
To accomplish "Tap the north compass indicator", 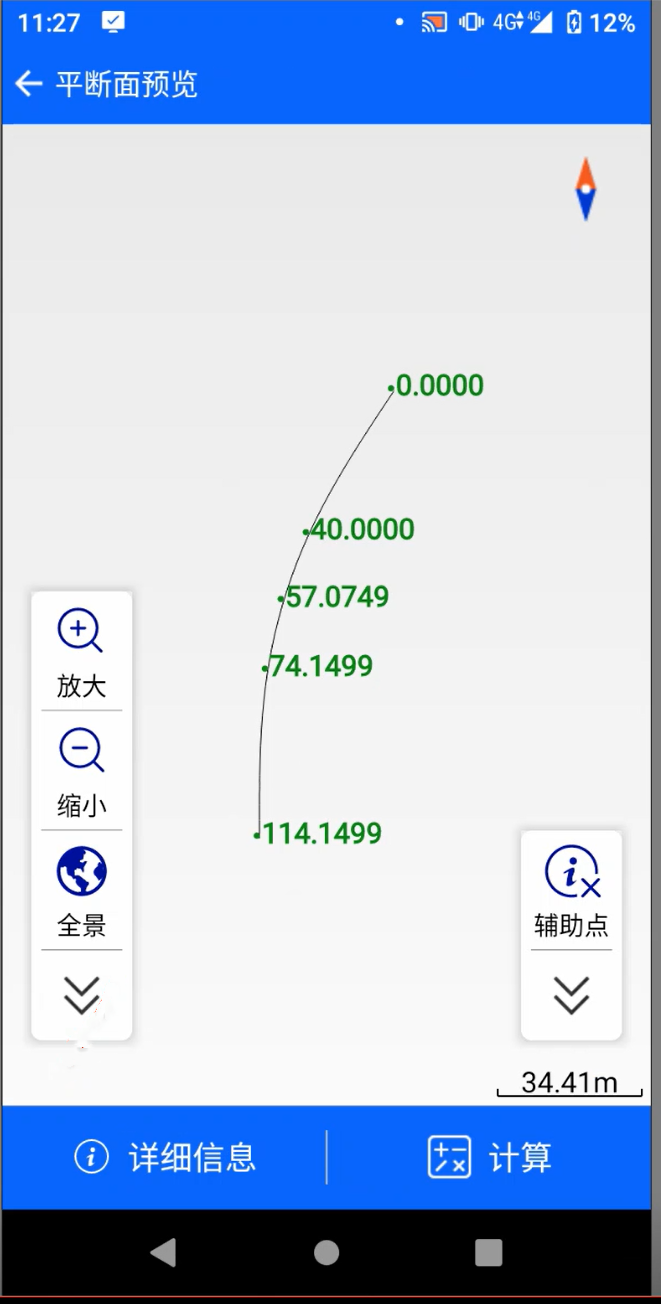I will 586,188.
